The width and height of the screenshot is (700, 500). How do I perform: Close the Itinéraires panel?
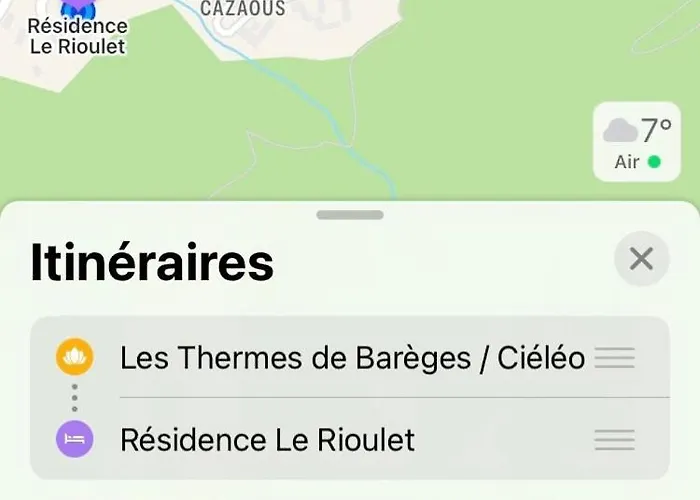641,259
